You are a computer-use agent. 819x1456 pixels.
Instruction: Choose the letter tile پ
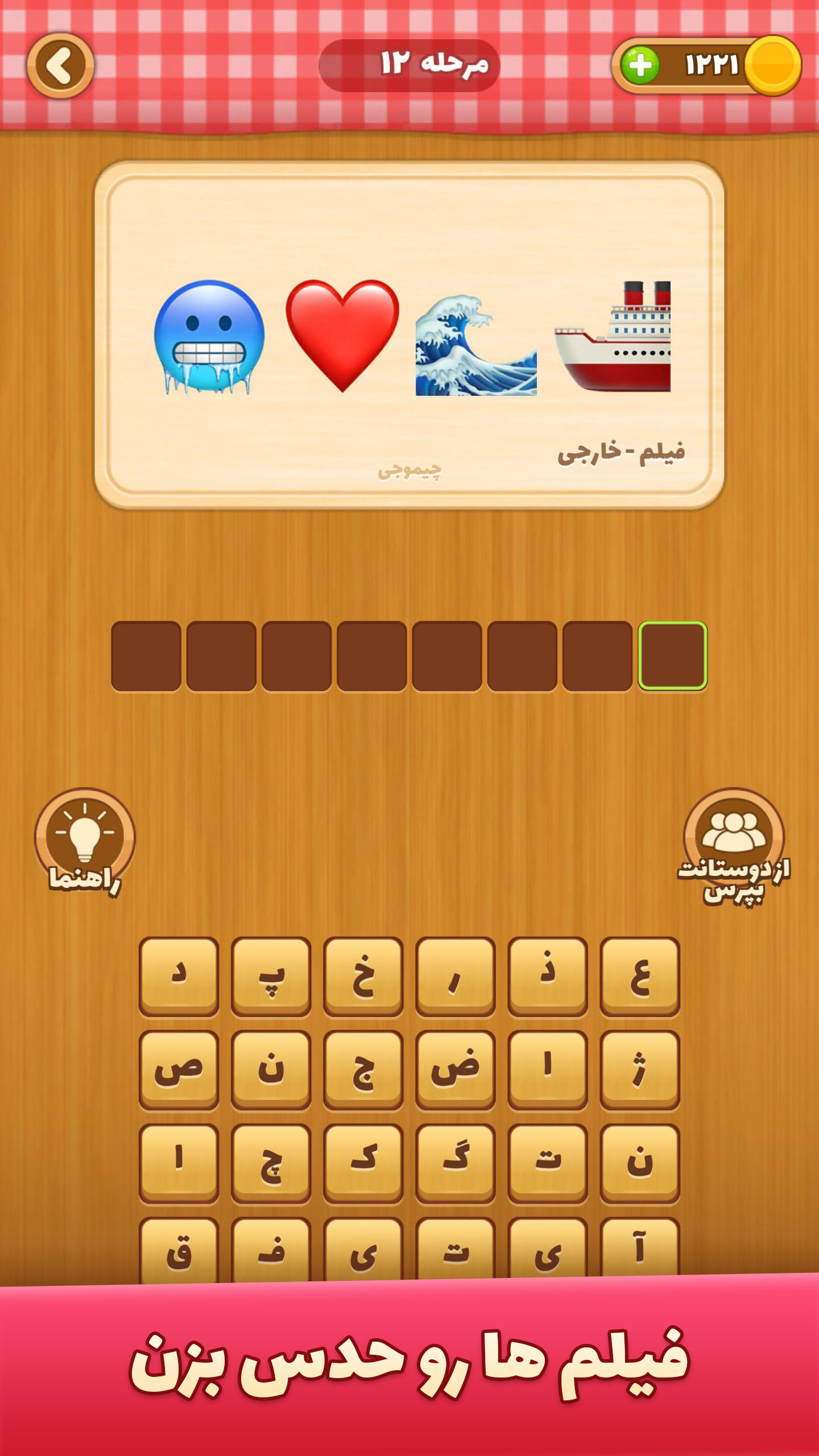pyautogui.click(x=271, y=975)
